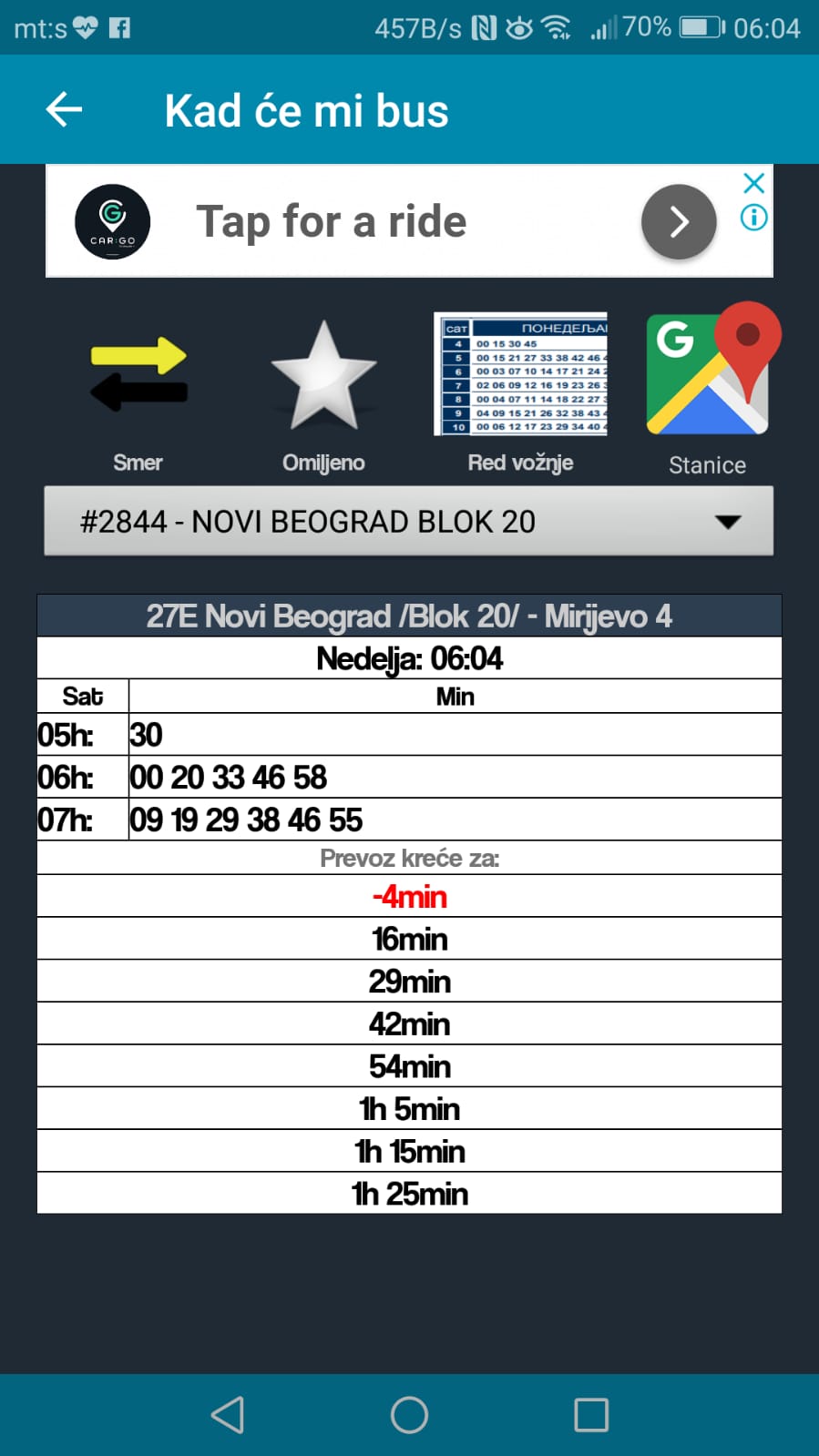Add this stop to Omiljeno favorites
This screenshot has height=1456, width=819.
(323, 375)
